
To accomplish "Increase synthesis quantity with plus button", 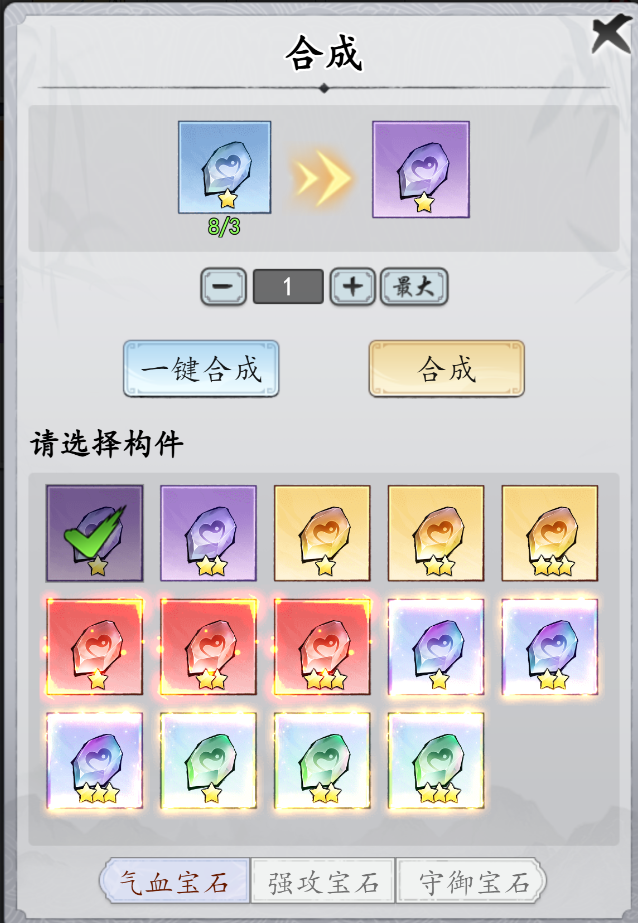I will coord(352,287).
